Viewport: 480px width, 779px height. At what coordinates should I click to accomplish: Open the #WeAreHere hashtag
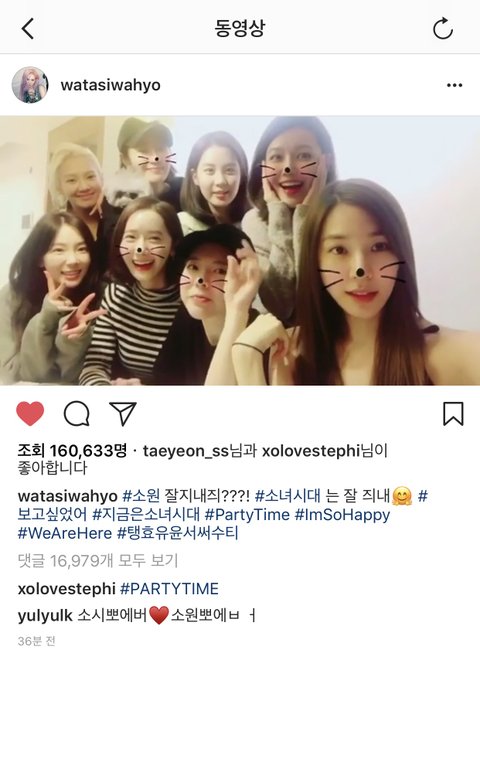65,533
